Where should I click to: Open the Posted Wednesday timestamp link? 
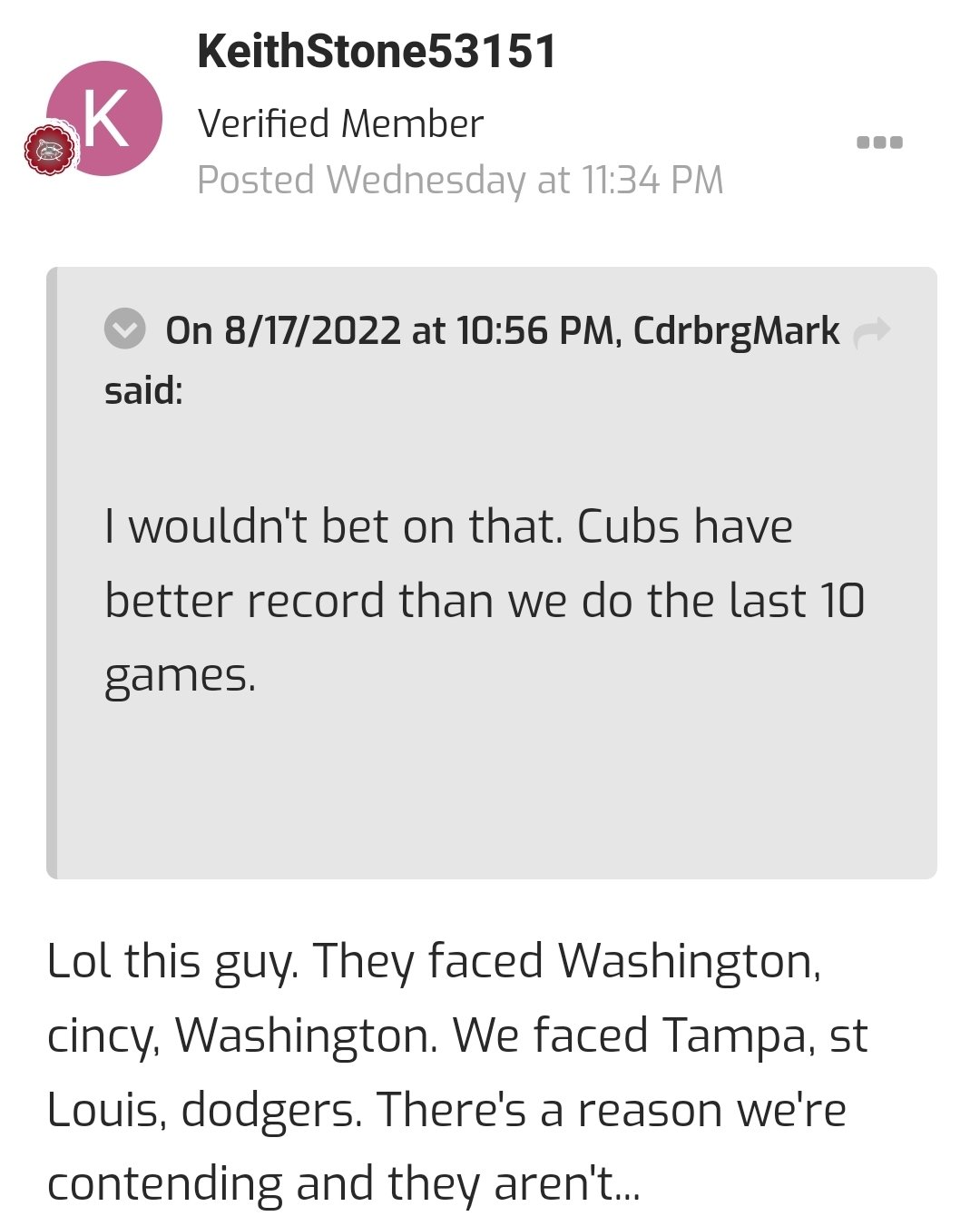(460, 180)
